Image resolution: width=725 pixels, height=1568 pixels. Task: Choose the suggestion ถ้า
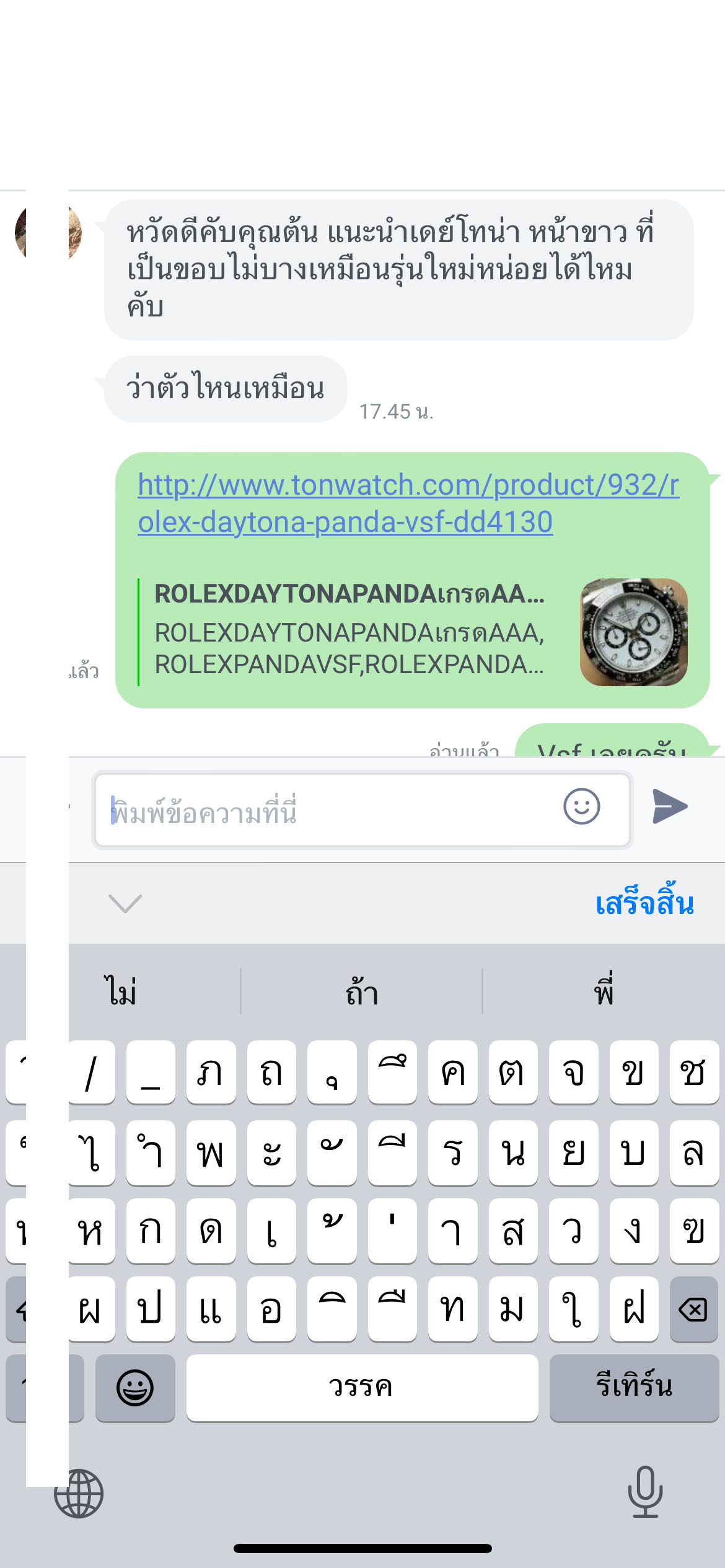tap(362, 991)
